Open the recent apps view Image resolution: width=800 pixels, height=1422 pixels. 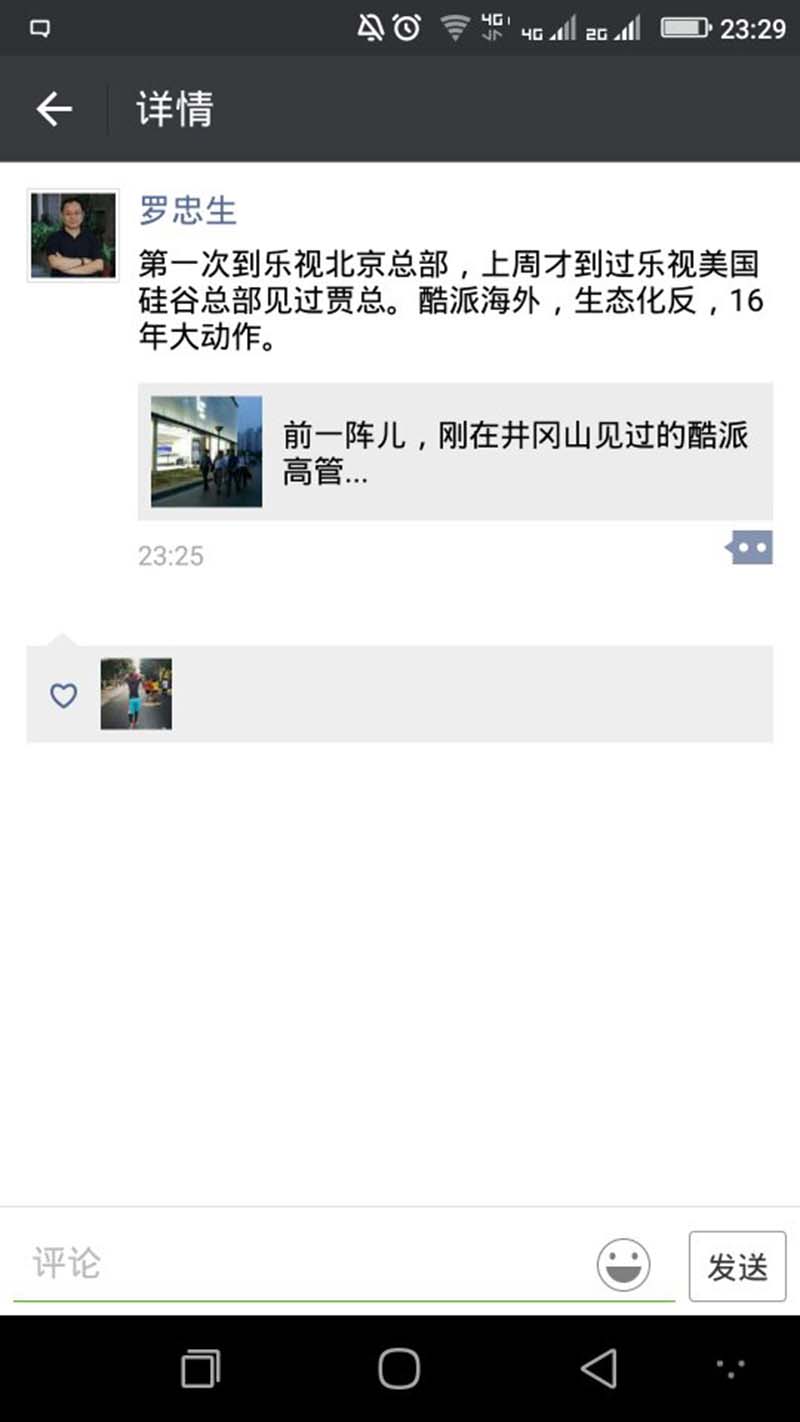(x=200, y=1368)
